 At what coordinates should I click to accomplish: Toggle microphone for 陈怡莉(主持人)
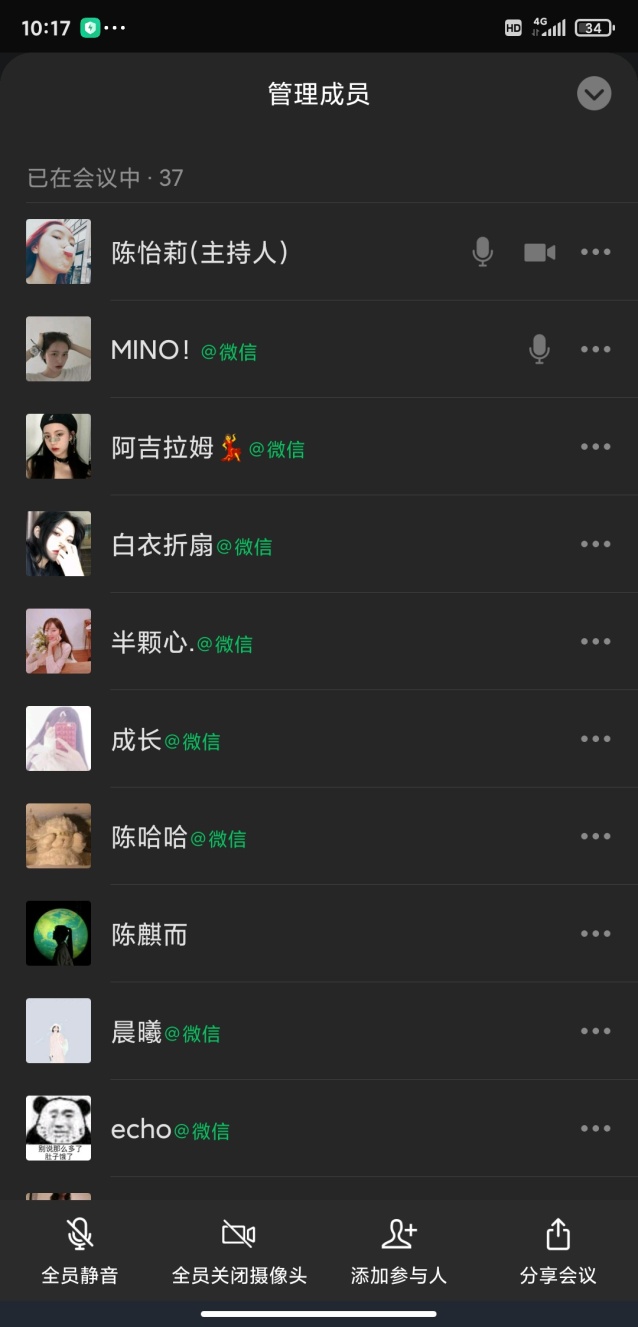coord(483,252)
